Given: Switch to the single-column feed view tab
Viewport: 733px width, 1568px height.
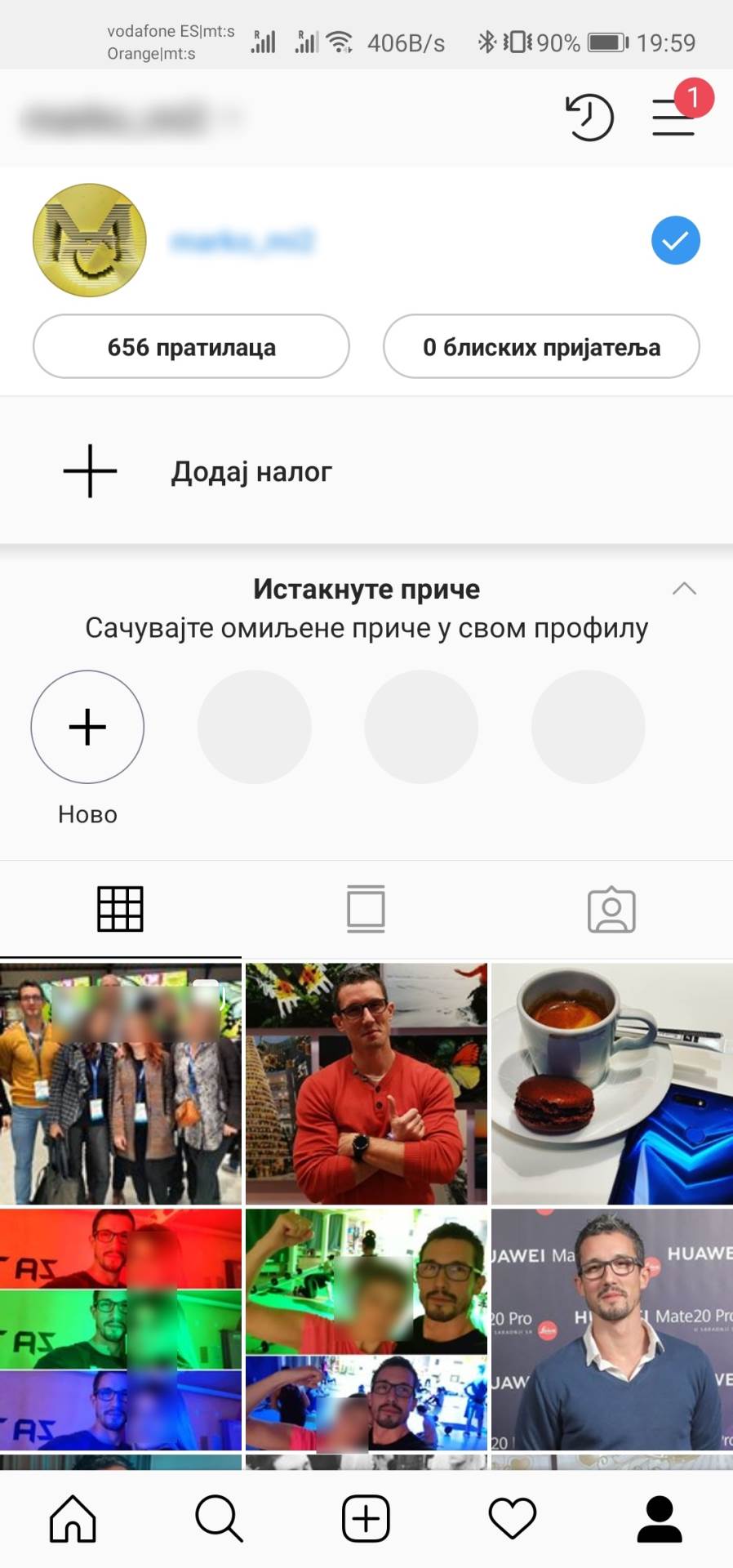Looking at the screenshot, I should pos(366,909).
